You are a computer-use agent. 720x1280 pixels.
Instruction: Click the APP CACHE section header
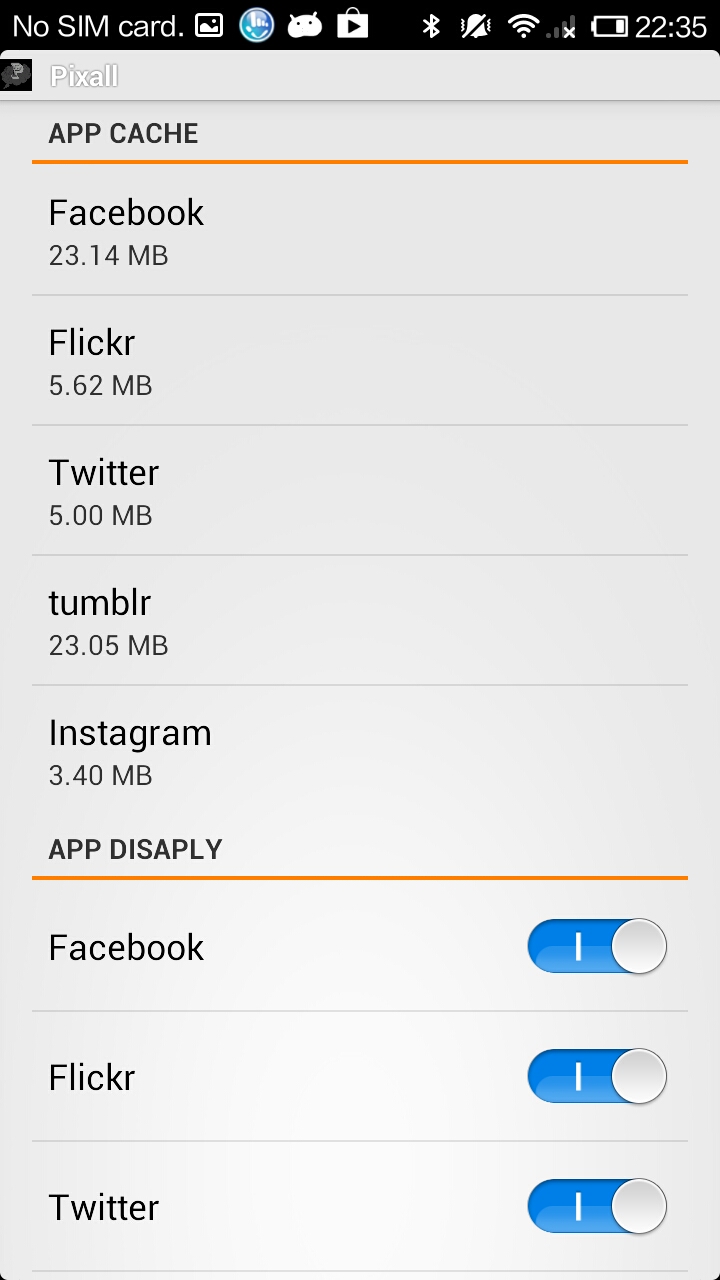coord(122,132)
